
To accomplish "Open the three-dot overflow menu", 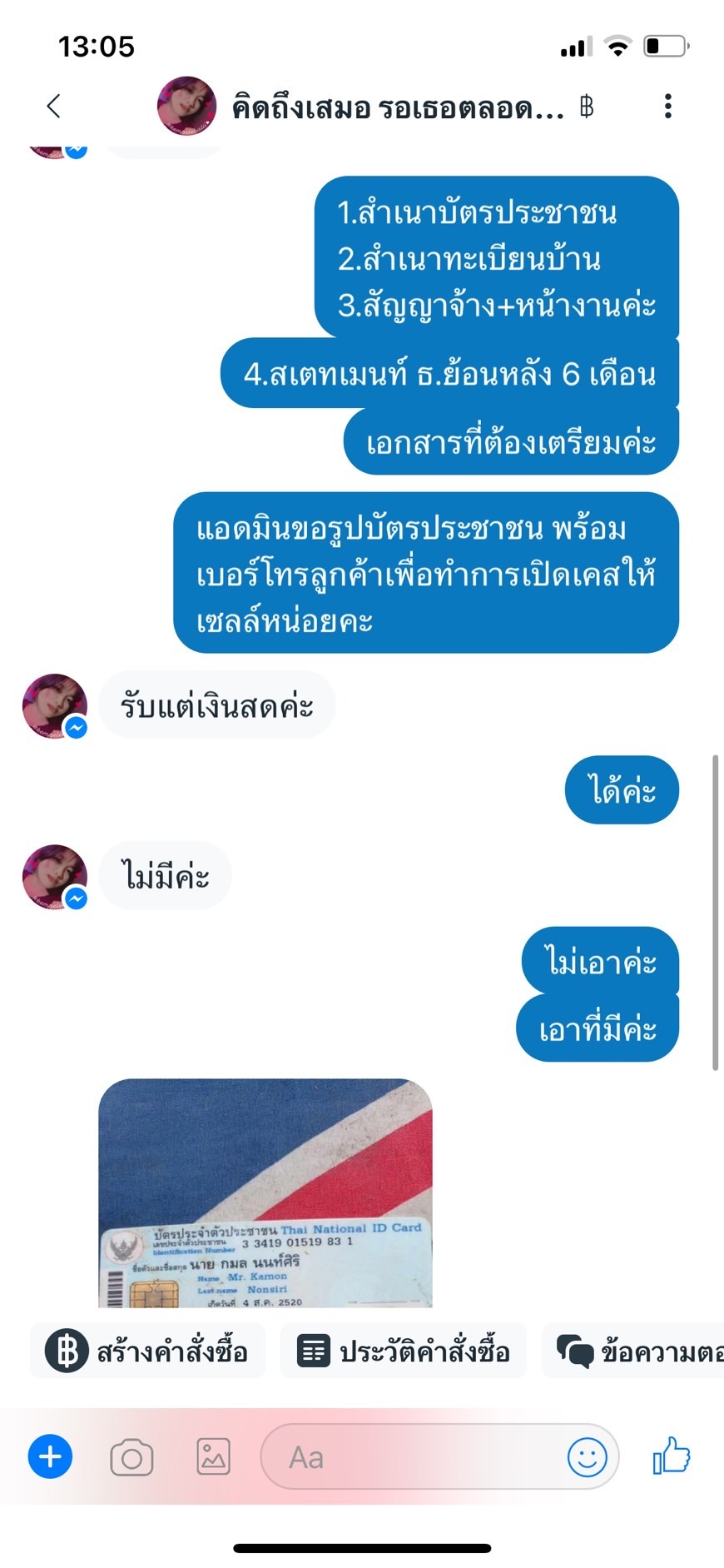I will [x=667, y=106].
